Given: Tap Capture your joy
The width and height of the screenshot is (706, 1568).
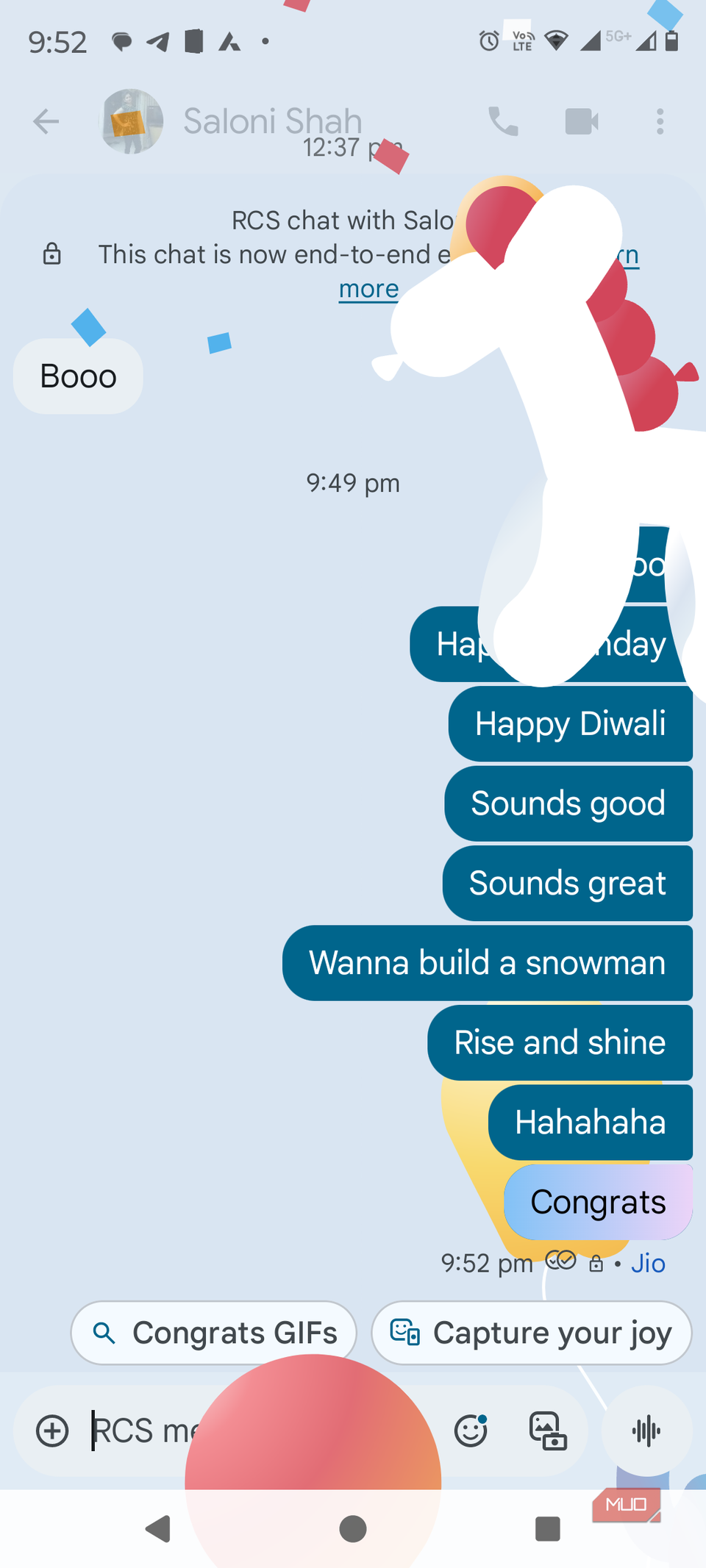Looking at the screenshot, I should [531, 1332].
